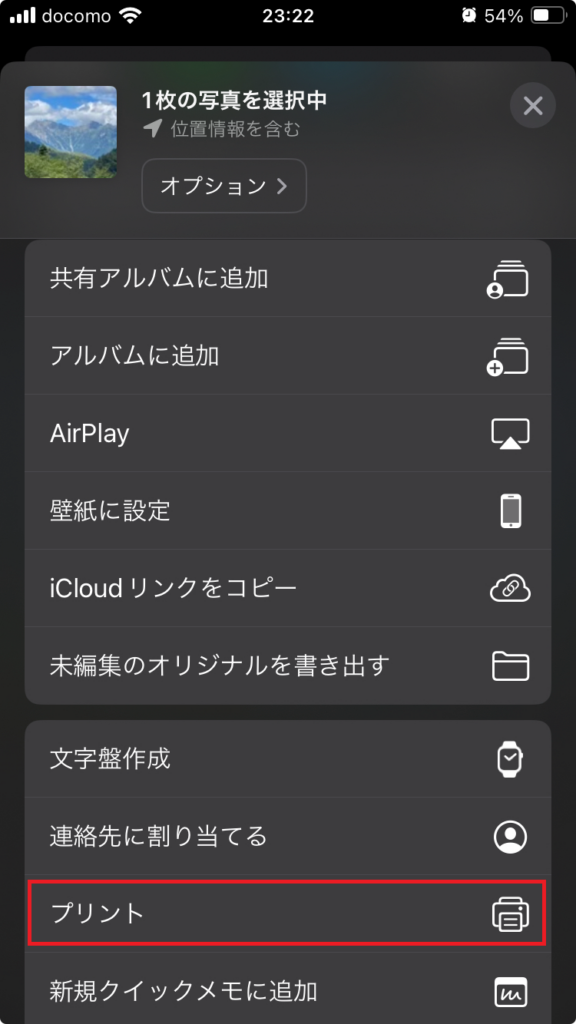576x1024 pixels.
Task: Choose 新規クイックメモに追加
Action: pyautogui.click(x=288, y=989)
